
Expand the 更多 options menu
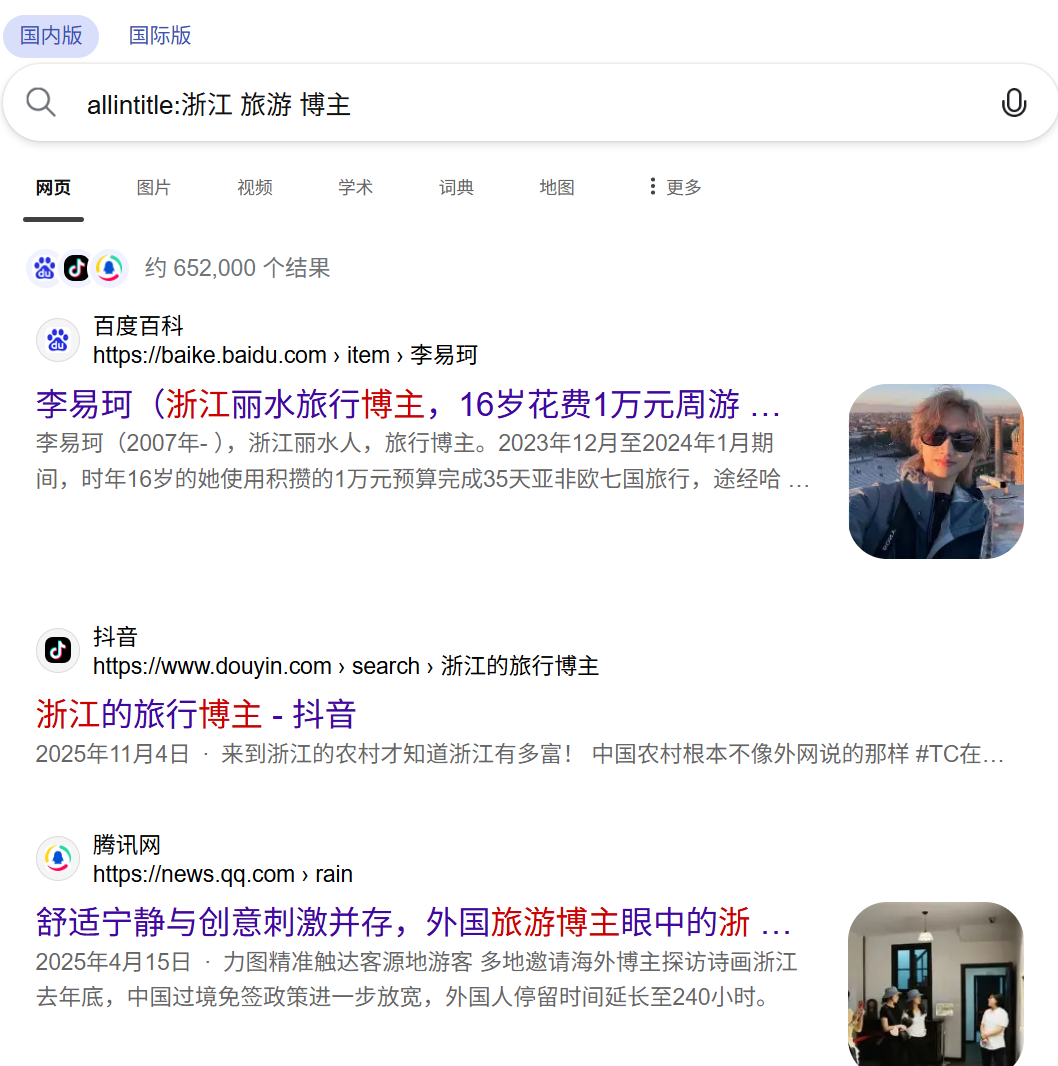tap(674, 187)
